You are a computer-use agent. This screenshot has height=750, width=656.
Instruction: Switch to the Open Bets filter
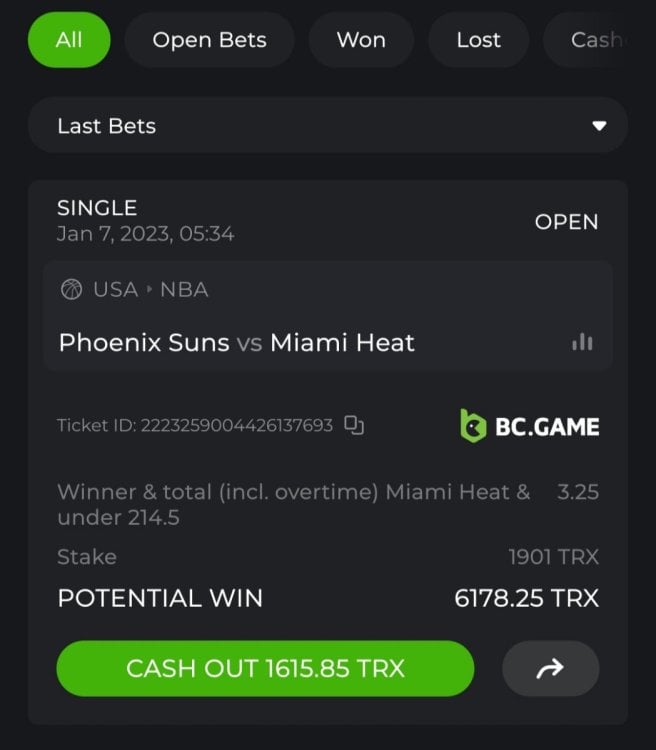209,40
